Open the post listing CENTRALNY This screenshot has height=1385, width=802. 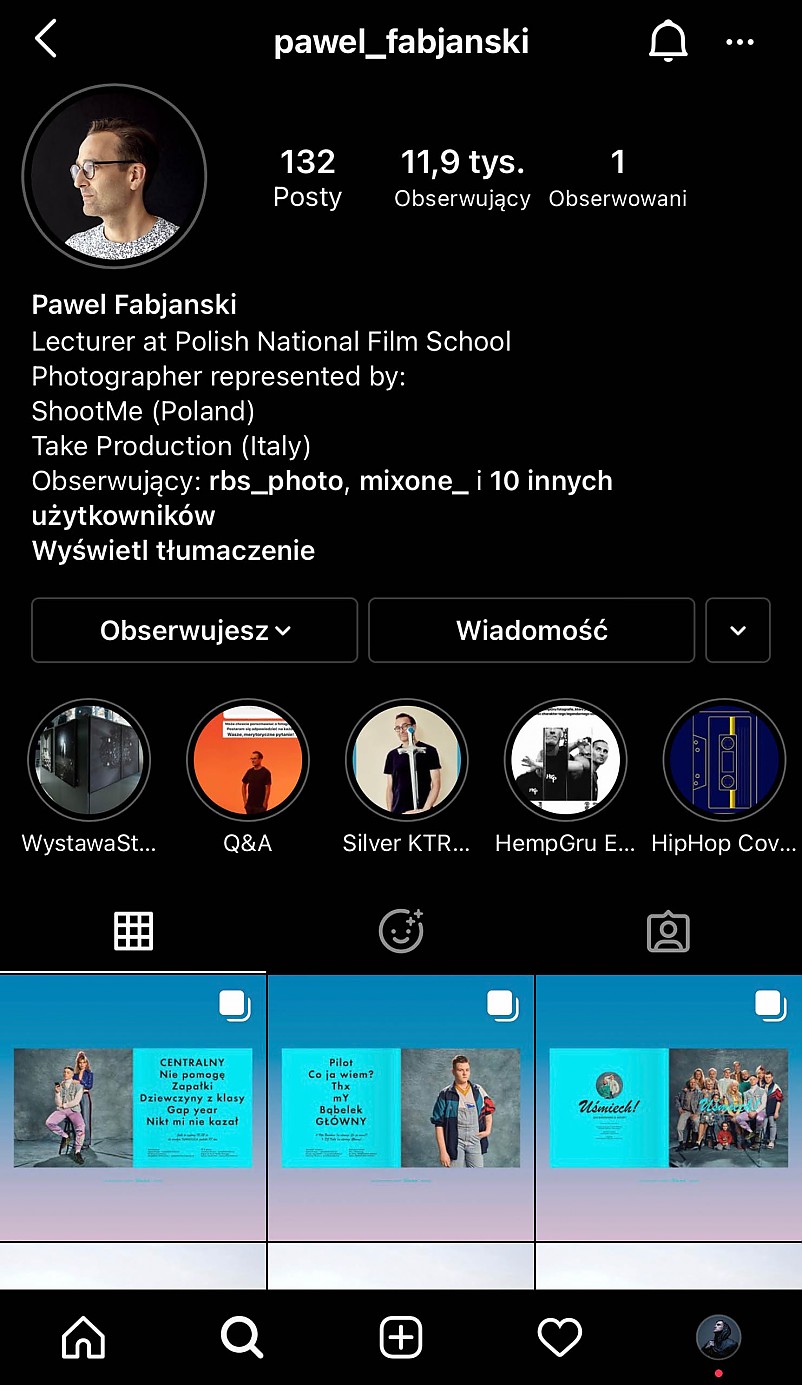[x=133, y=1107]
